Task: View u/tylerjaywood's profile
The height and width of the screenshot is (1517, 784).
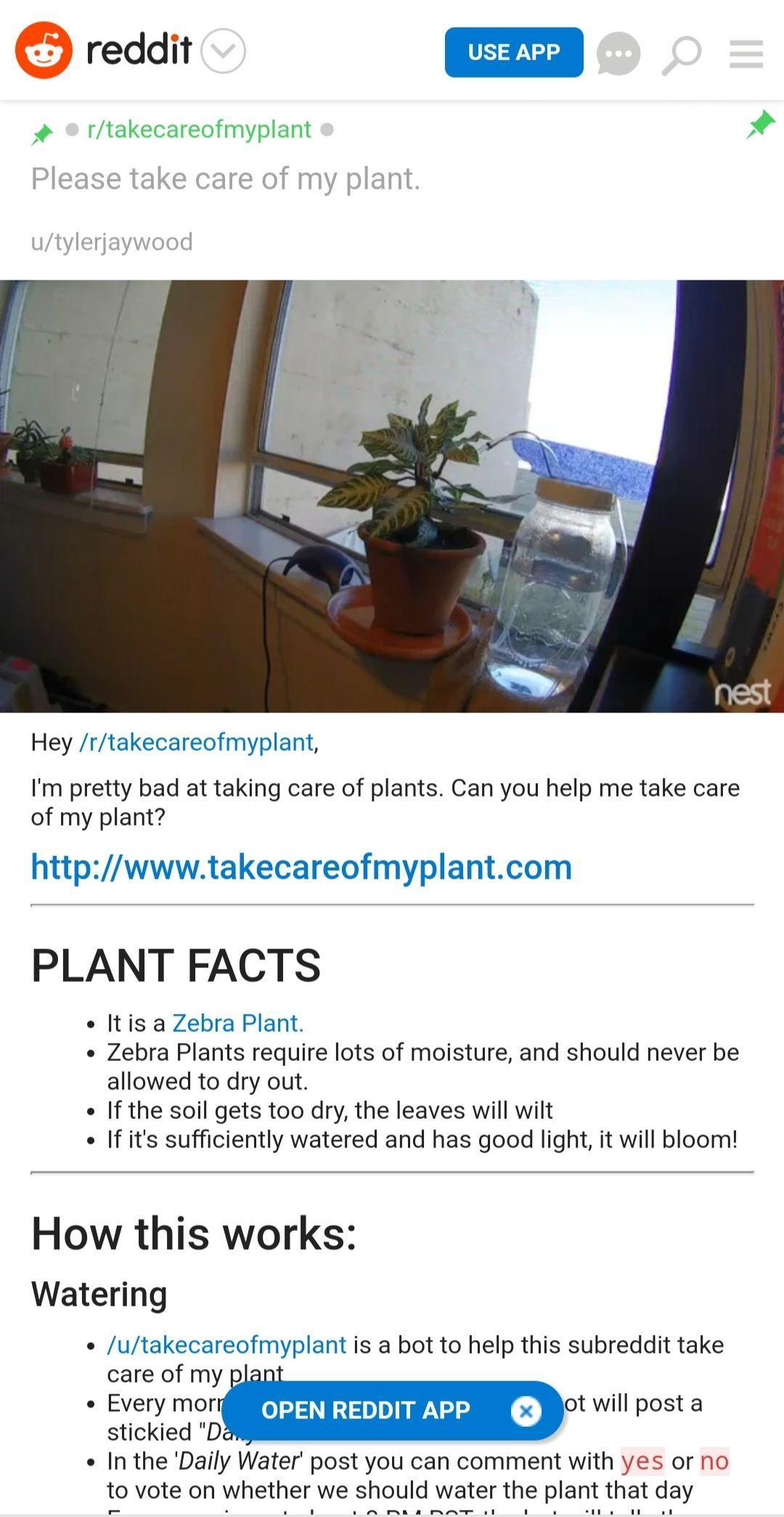Action: pos(112,242)
